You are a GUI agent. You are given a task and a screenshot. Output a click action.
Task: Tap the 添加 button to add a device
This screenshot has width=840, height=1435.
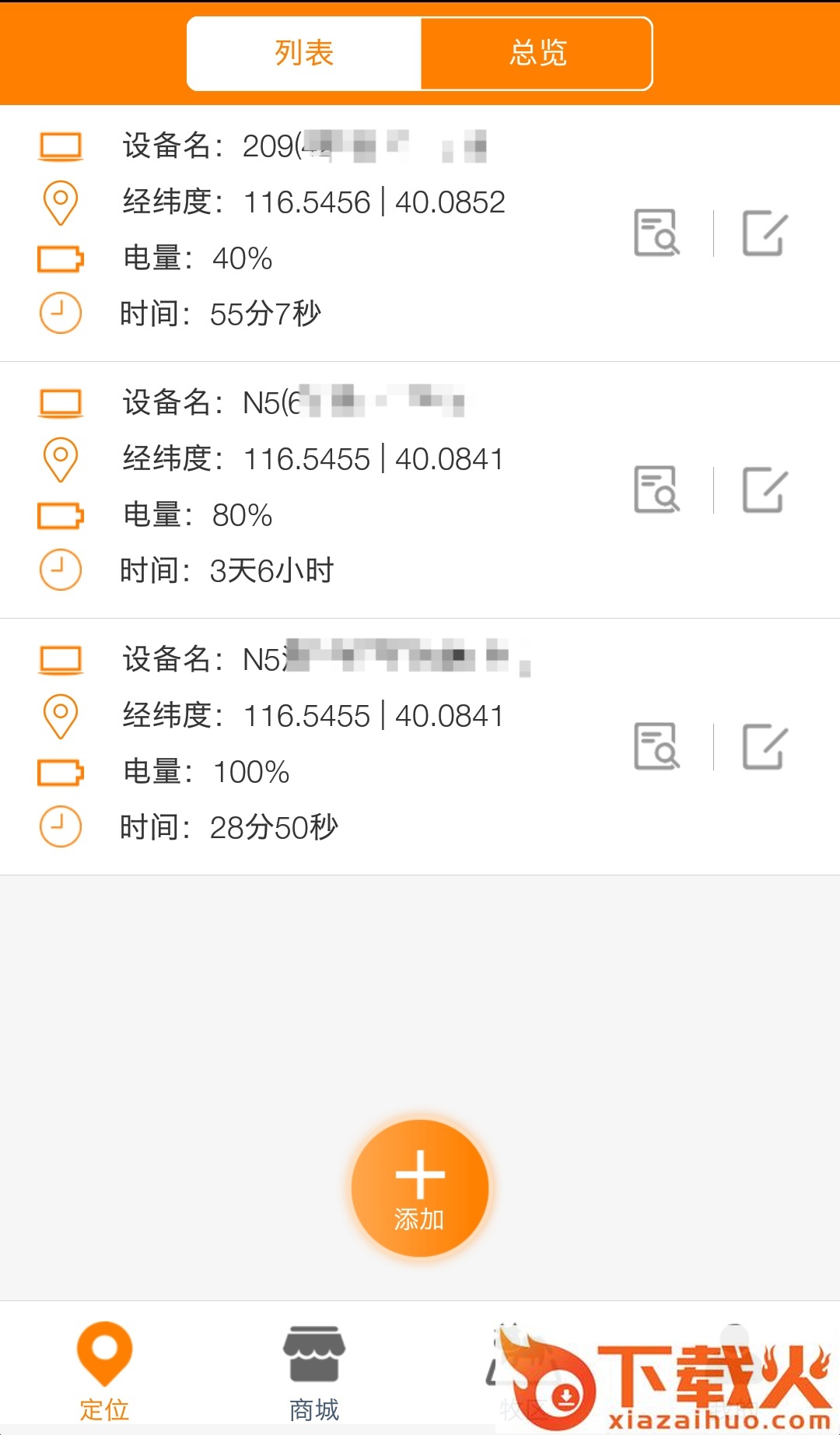point(420,1188)
